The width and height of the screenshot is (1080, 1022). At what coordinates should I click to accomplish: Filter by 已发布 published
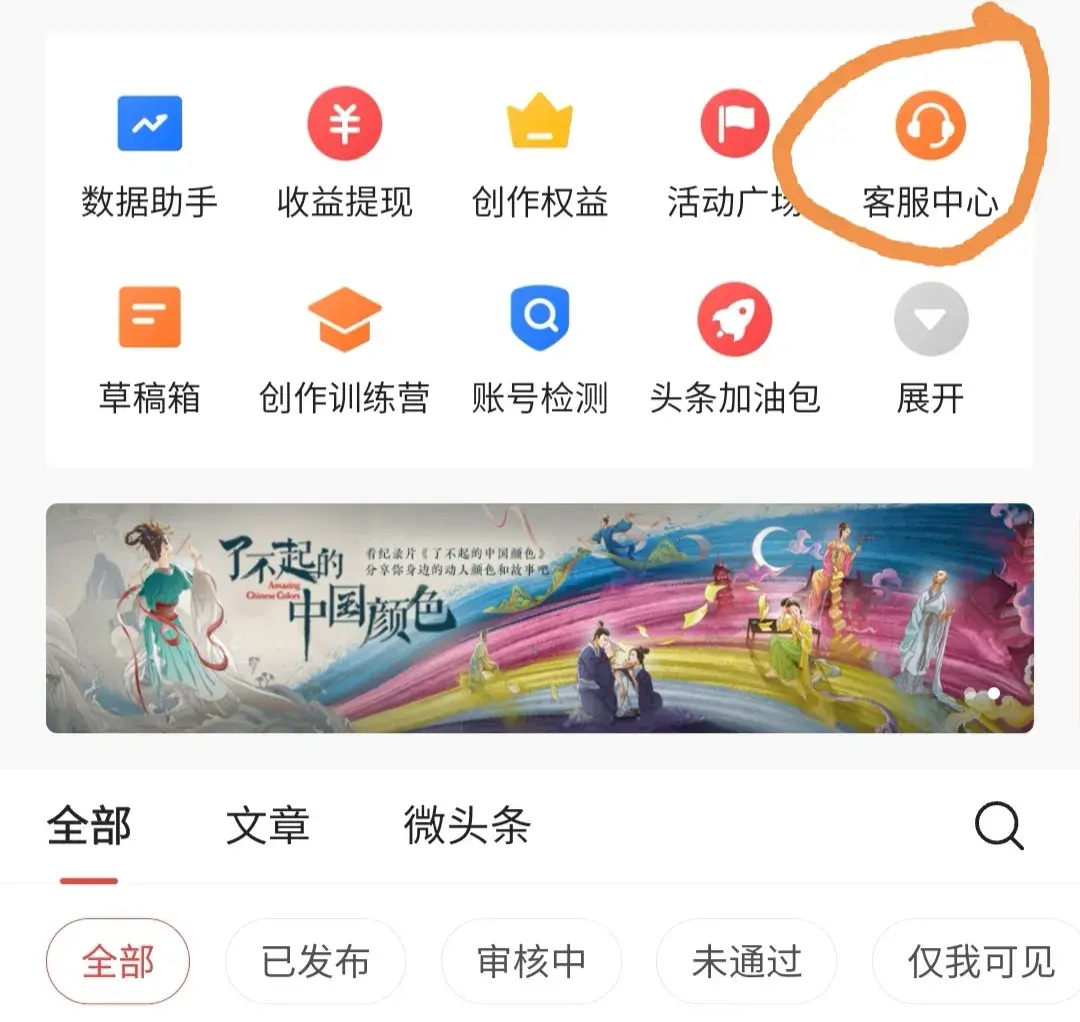point(315,961)
